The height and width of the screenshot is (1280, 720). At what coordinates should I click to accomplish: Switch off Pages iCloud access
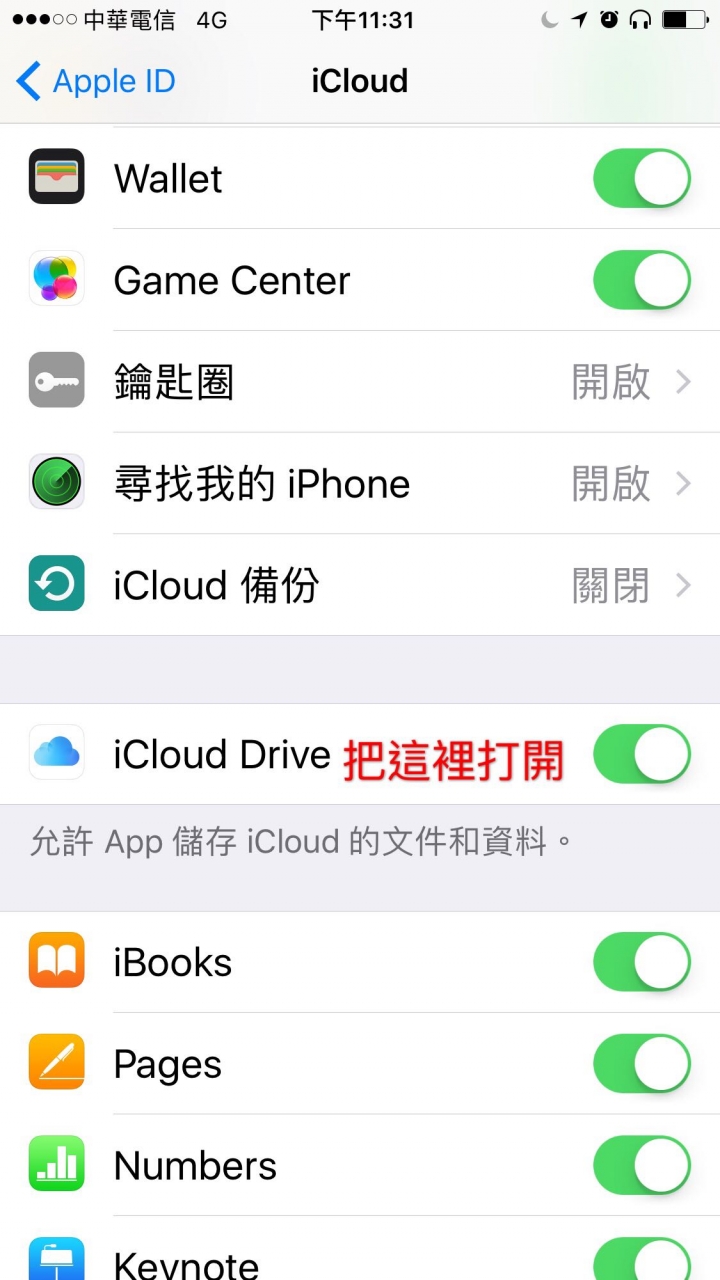(641, 1064)
